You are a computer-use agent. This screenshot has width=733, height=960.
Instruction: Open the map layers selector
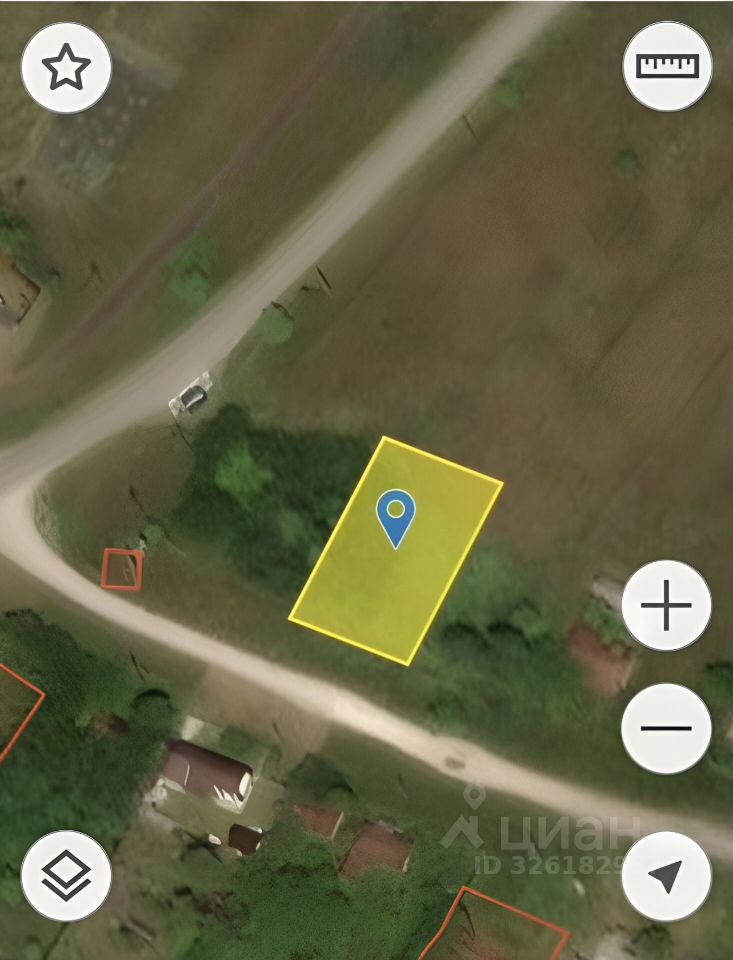[x=66, y=876]
